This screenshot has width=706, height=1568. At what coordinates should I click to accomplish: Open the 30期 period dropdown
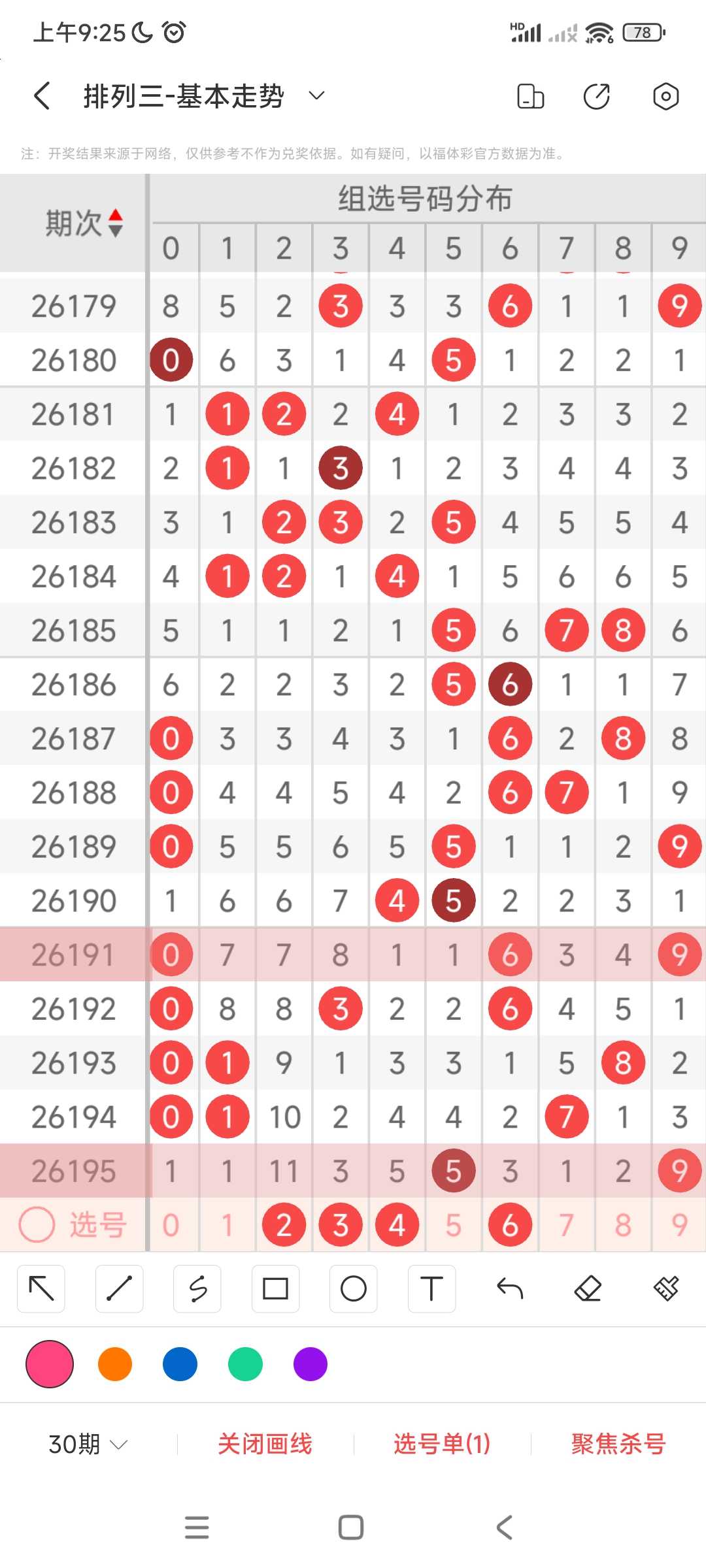(x=88, y=1444)
